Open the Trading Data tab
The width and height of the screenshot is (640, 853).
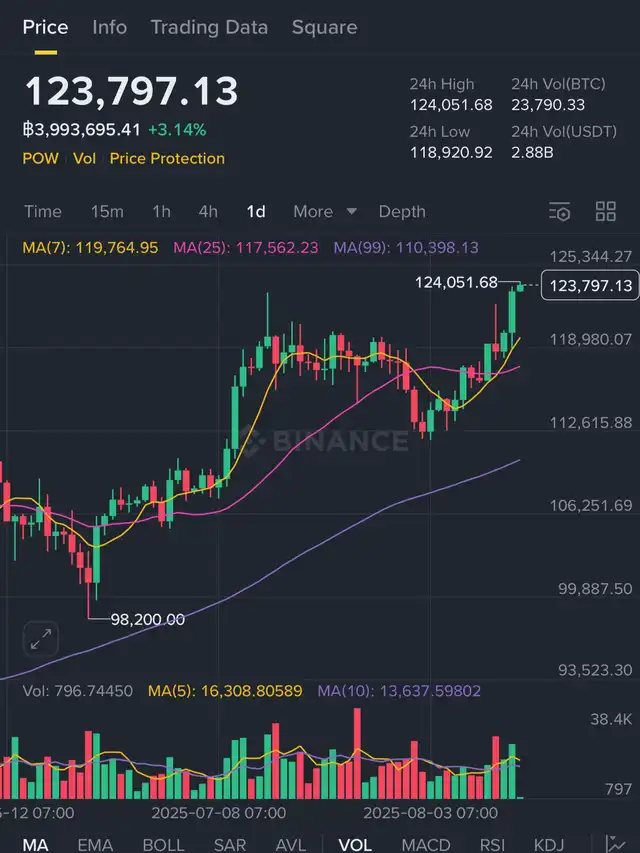209,27
